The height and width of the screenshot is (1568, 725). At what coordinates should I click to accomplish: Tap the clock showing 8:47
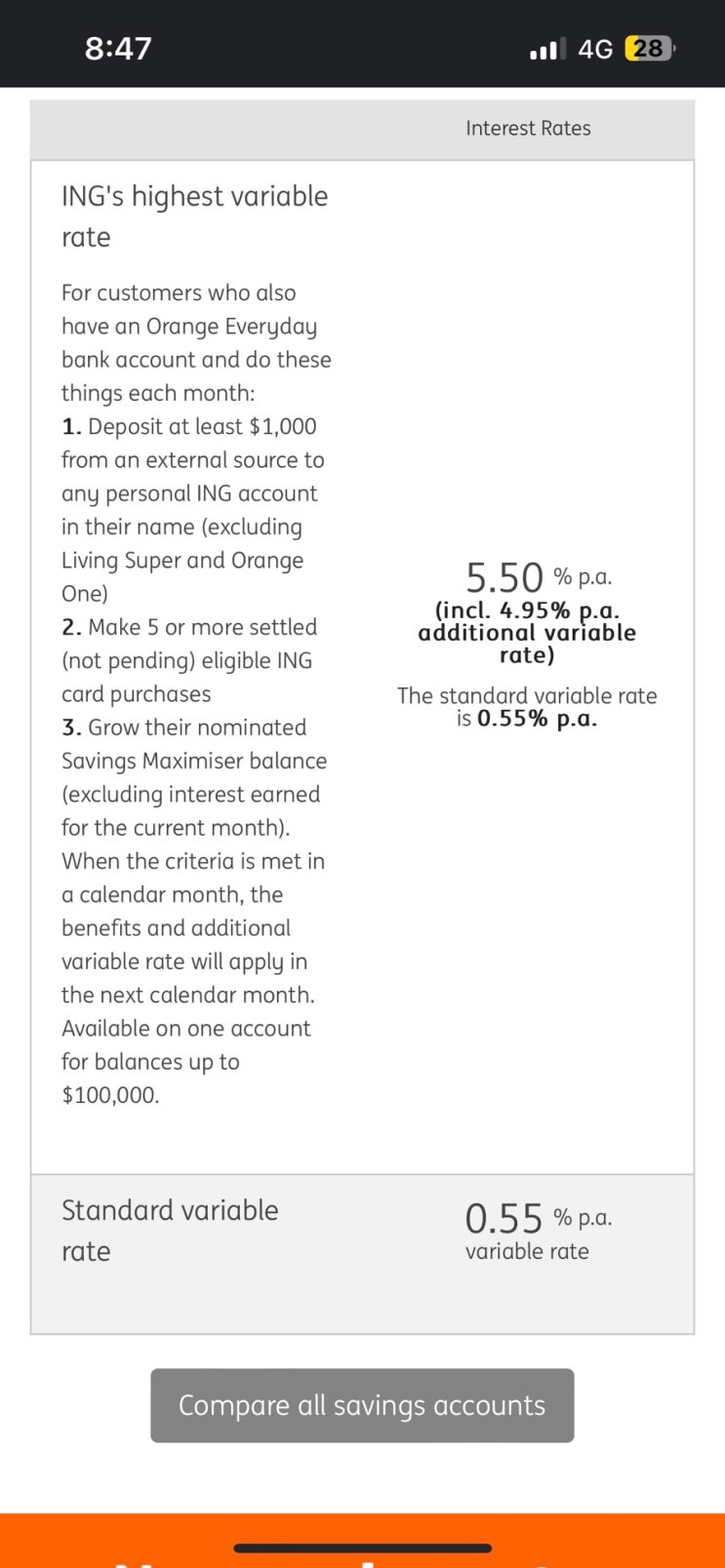[x=117, y=45]
